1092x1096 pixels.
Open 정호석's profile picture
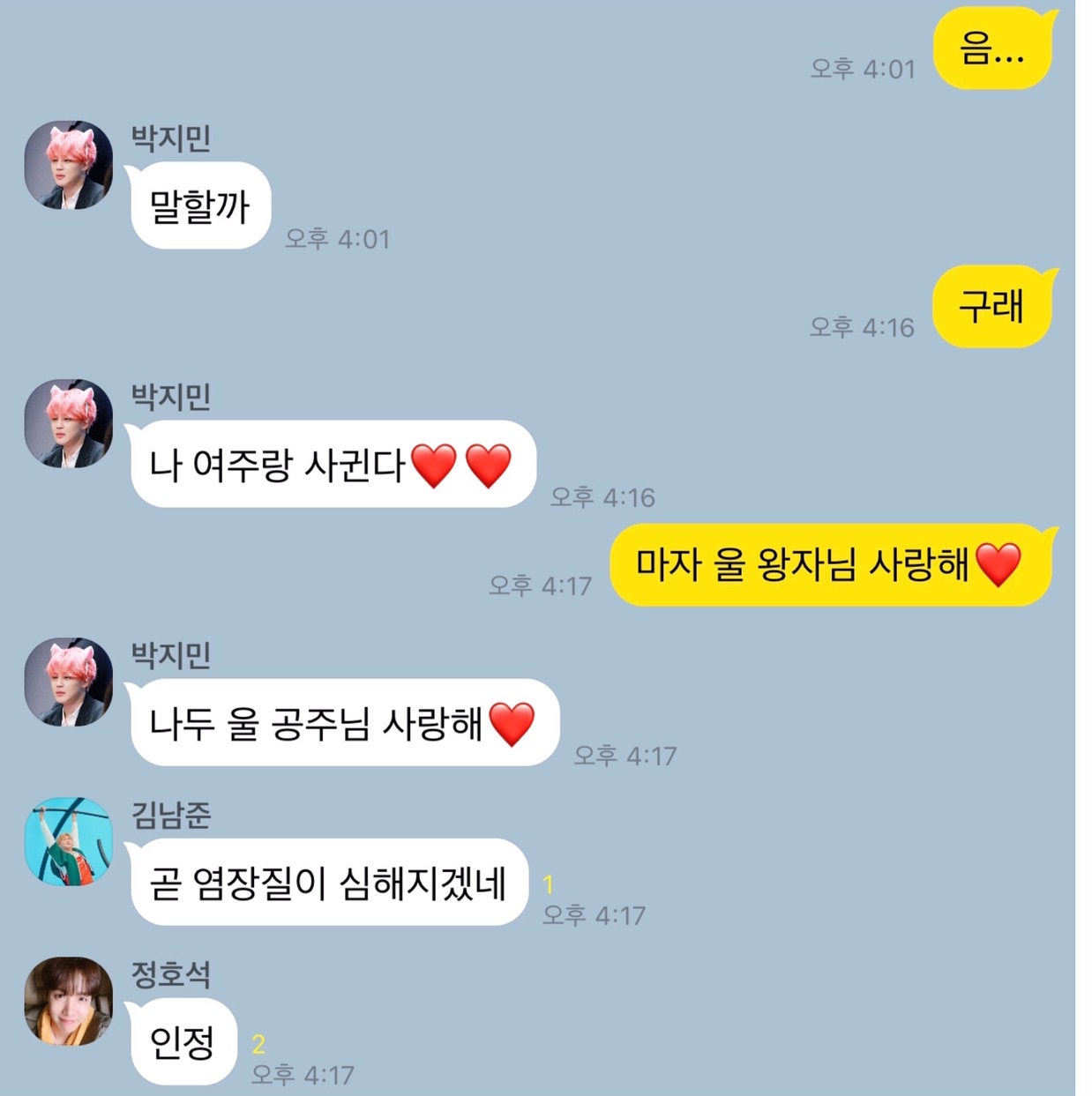tap(69, 1001)
